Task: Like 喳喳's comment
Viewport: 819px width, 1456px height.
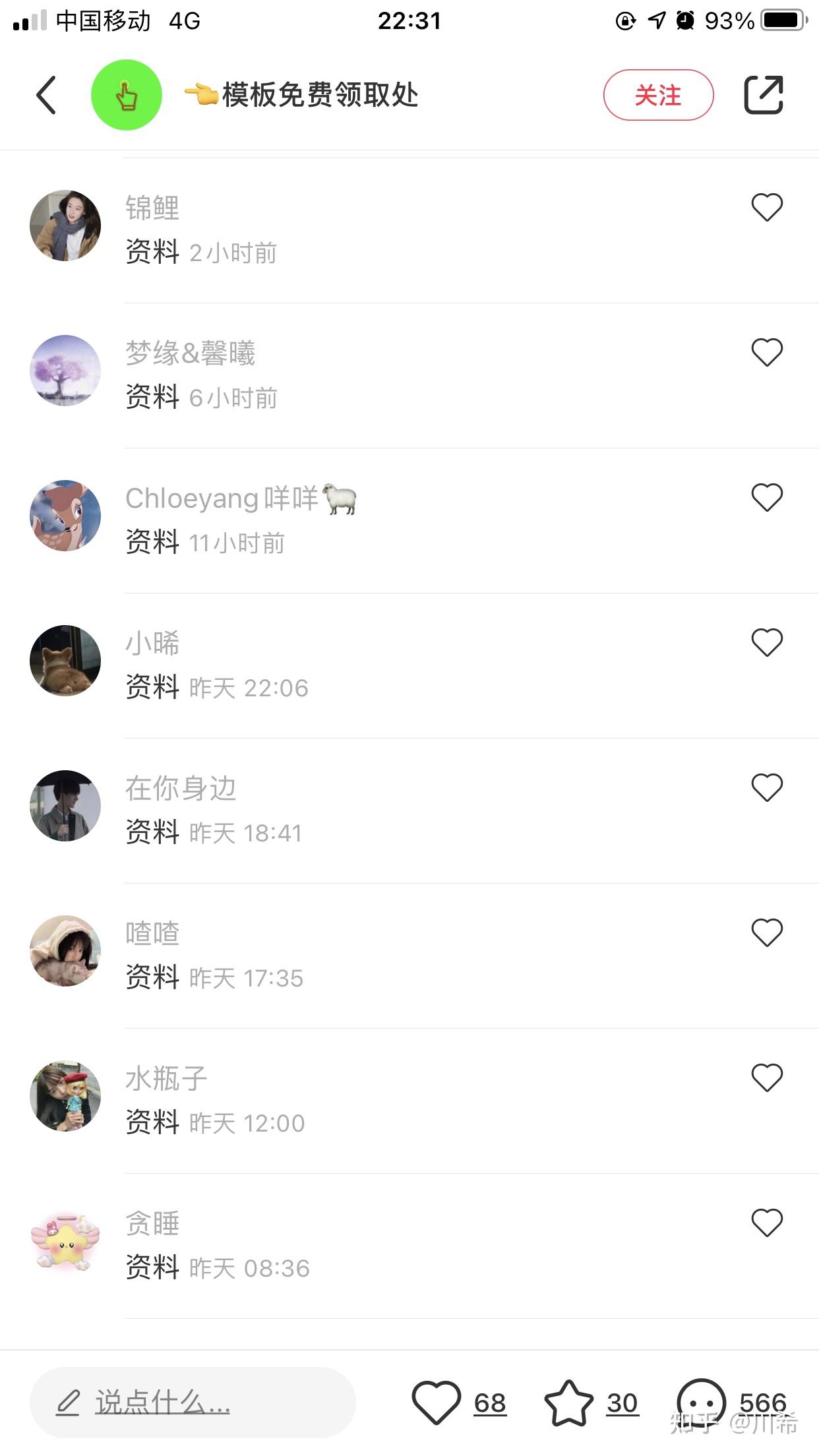Action: pos(767,933)
